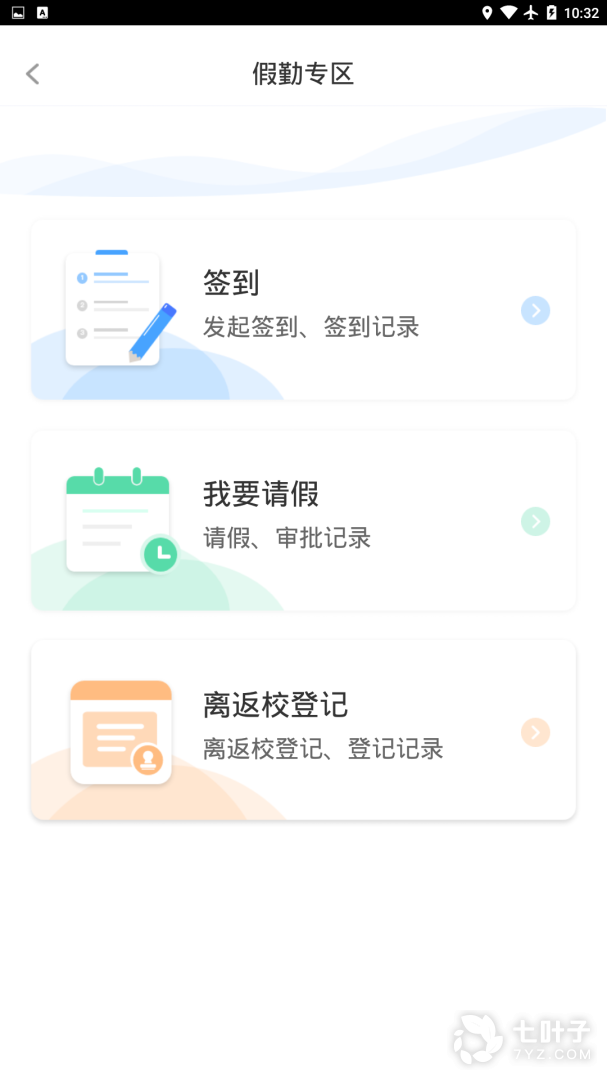Open the 签到 sign-in card
The height and width of the screenshot is (1080, 607).
point(303,311)
